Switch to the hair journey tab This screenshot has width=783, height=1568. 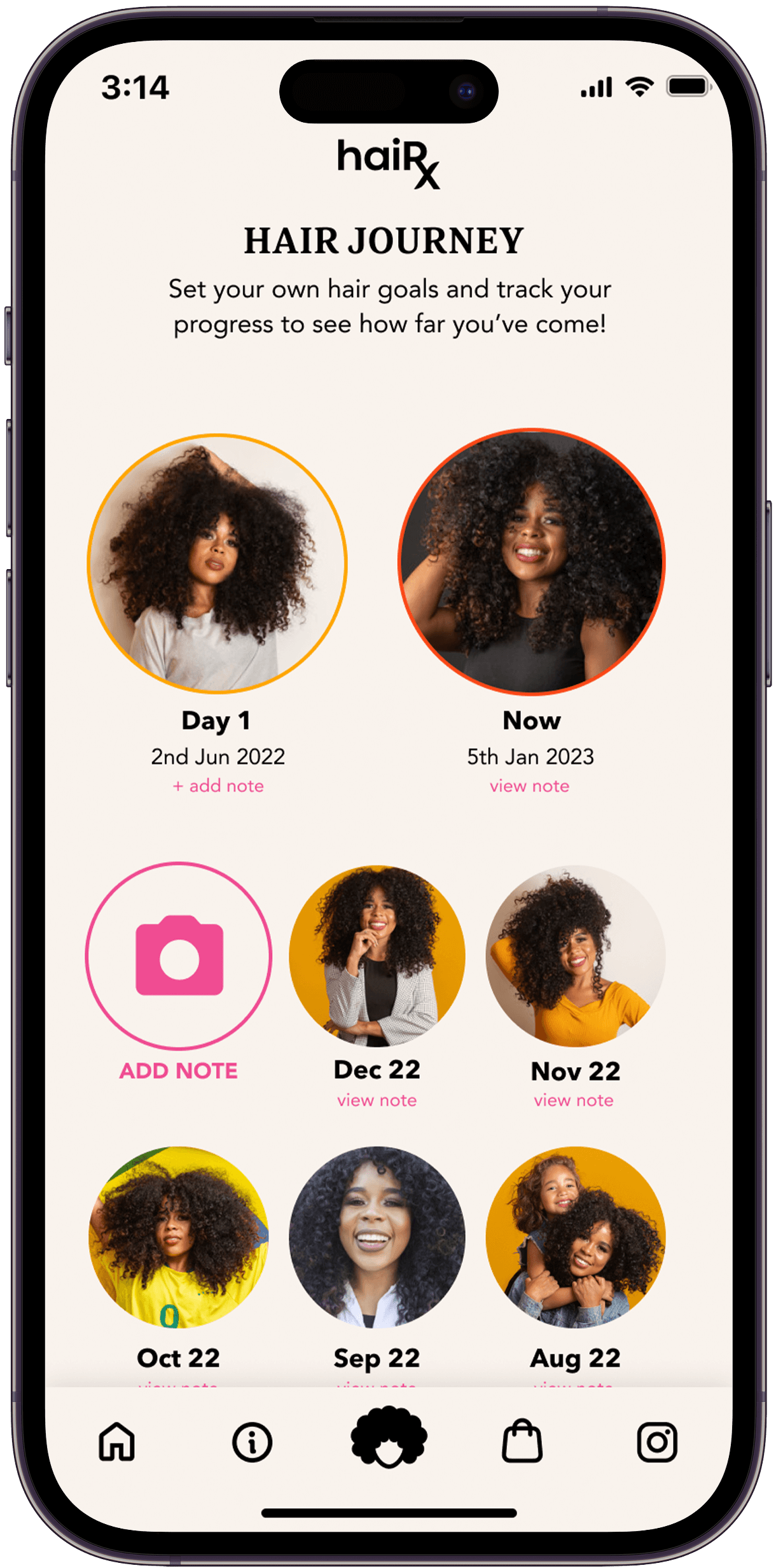[389, 1438]
